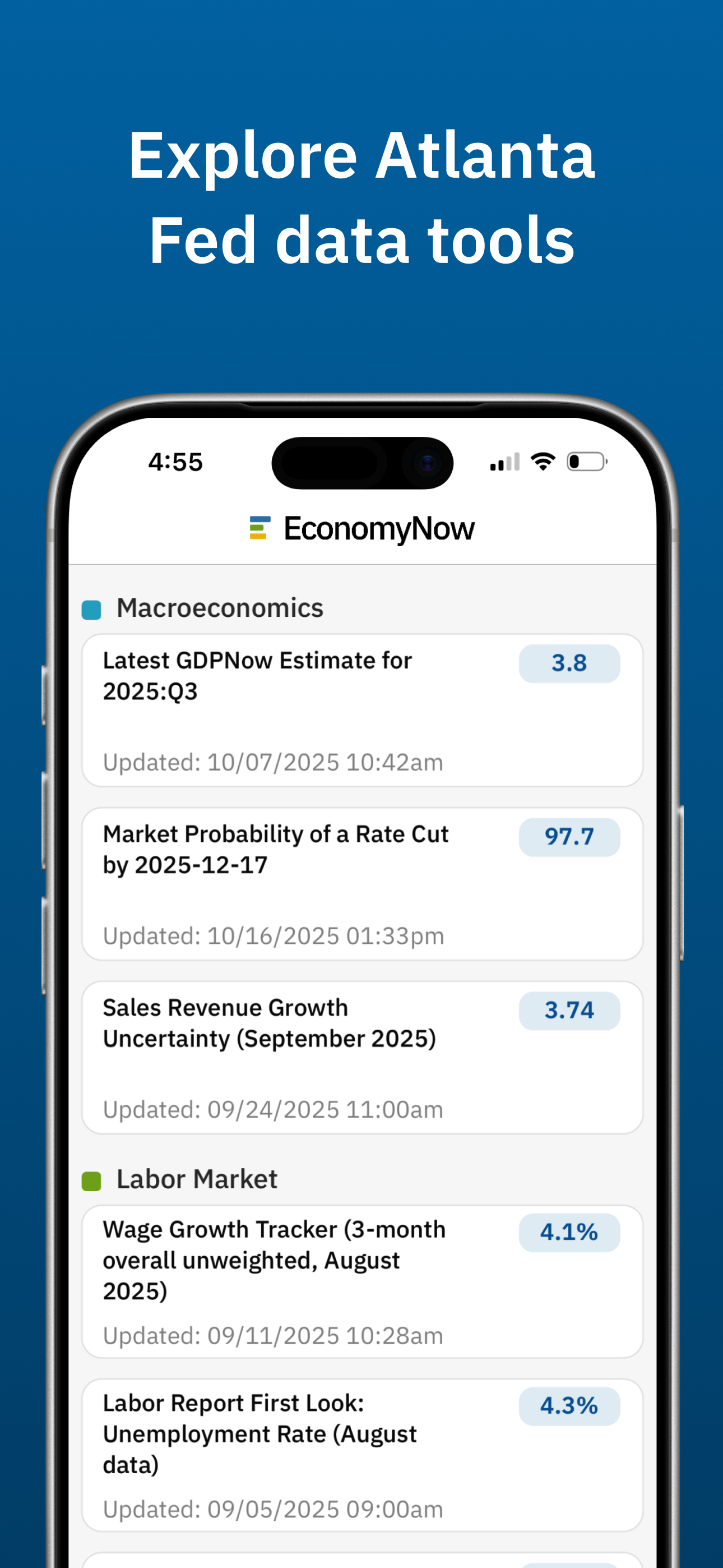Toggle the Sales Revenue Growth Uncertainty card
723x1568 pixels.
[x=361, y=1058]
